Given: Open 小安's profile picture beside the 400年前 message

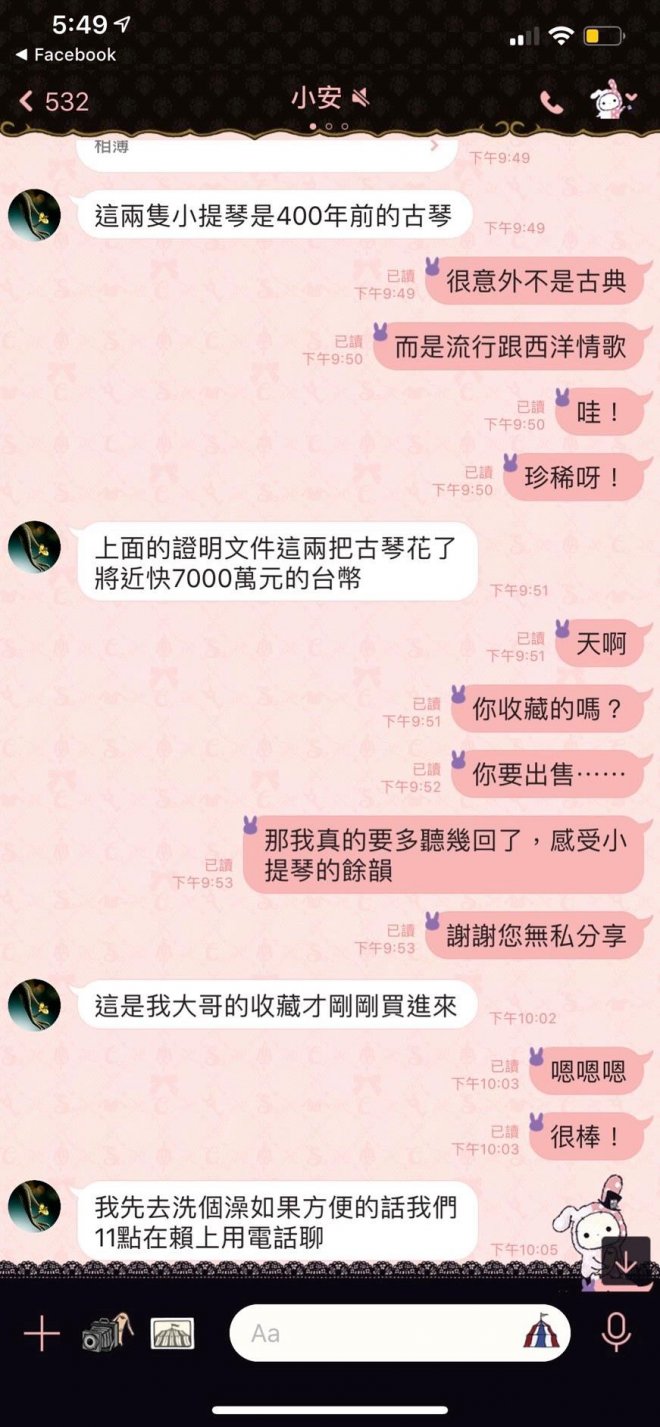Looking at the screenshot, I should (34, 214).
